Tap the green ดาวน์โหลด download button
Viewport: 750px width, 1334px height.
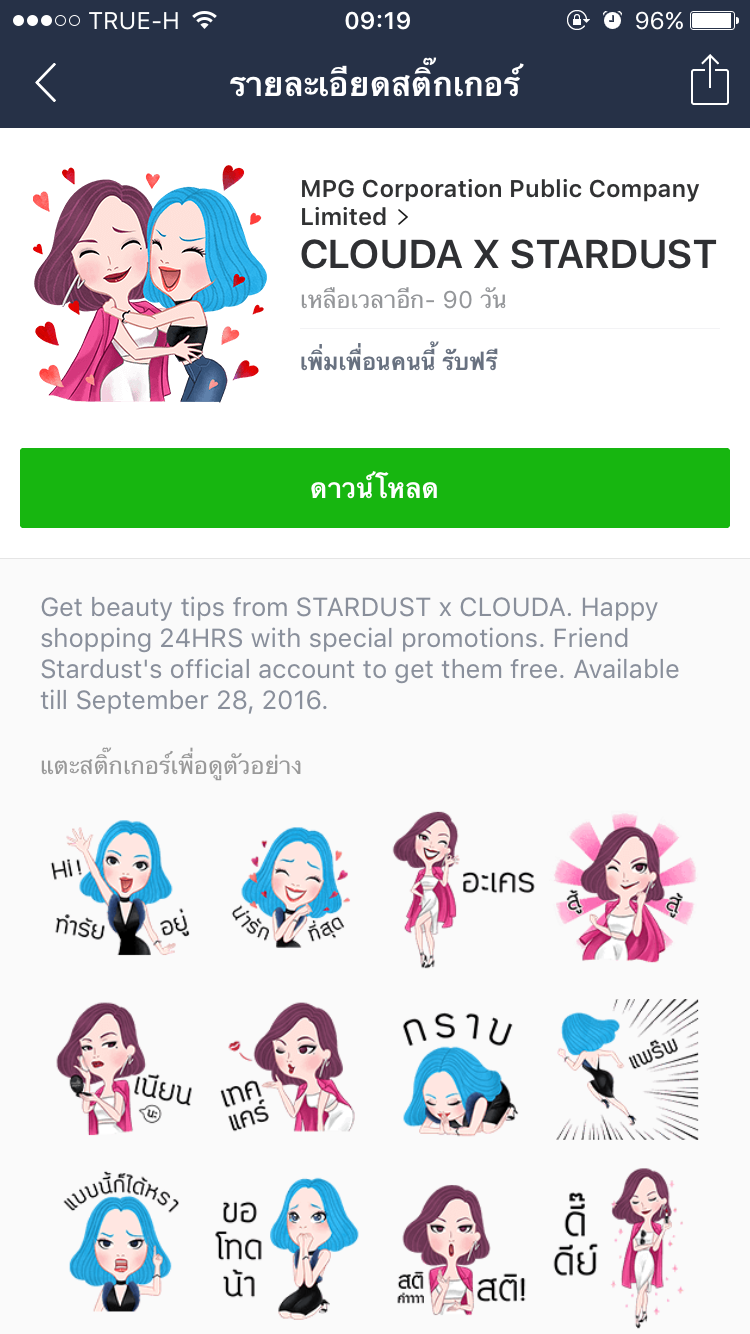(375, 488)
